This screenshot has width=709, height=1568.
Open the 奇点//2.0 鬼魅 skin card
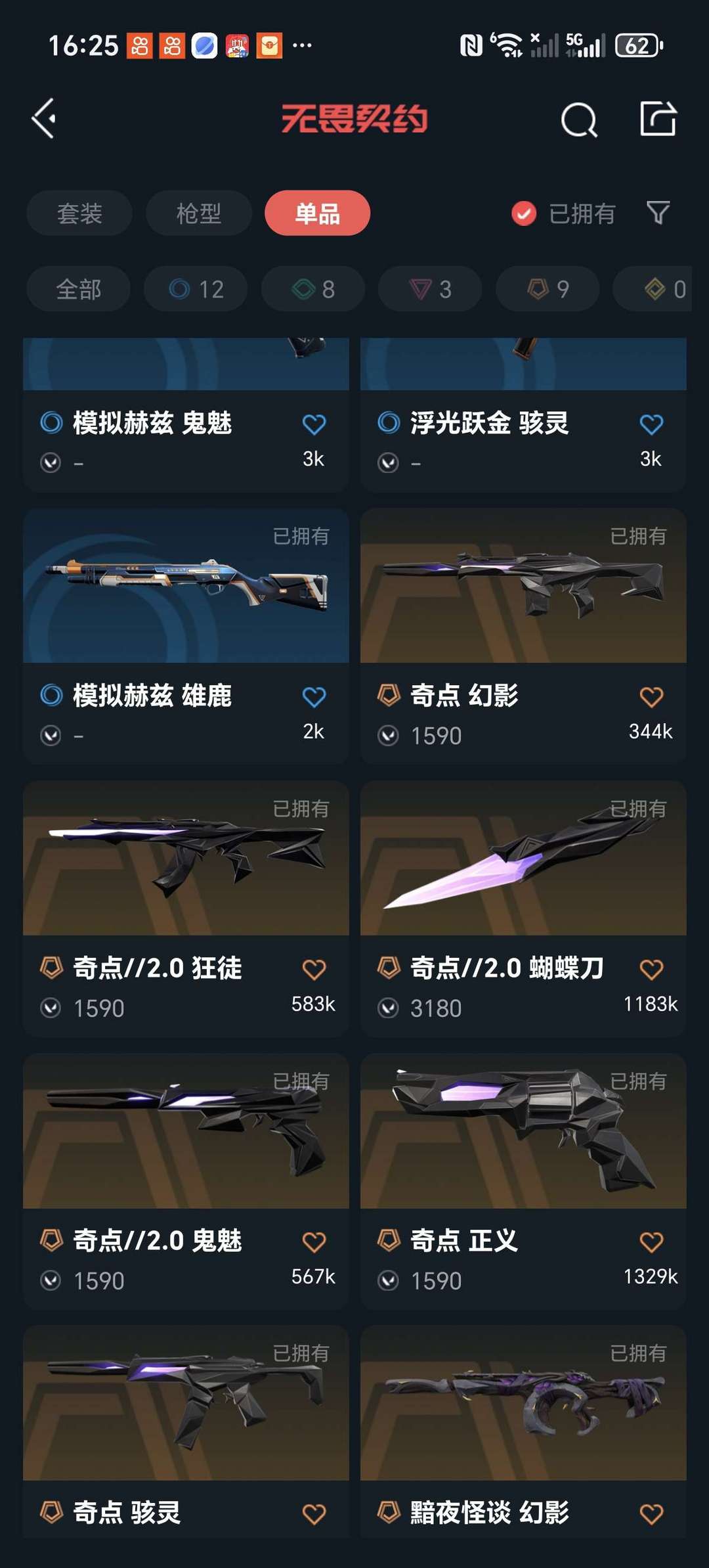(186, 1181)
